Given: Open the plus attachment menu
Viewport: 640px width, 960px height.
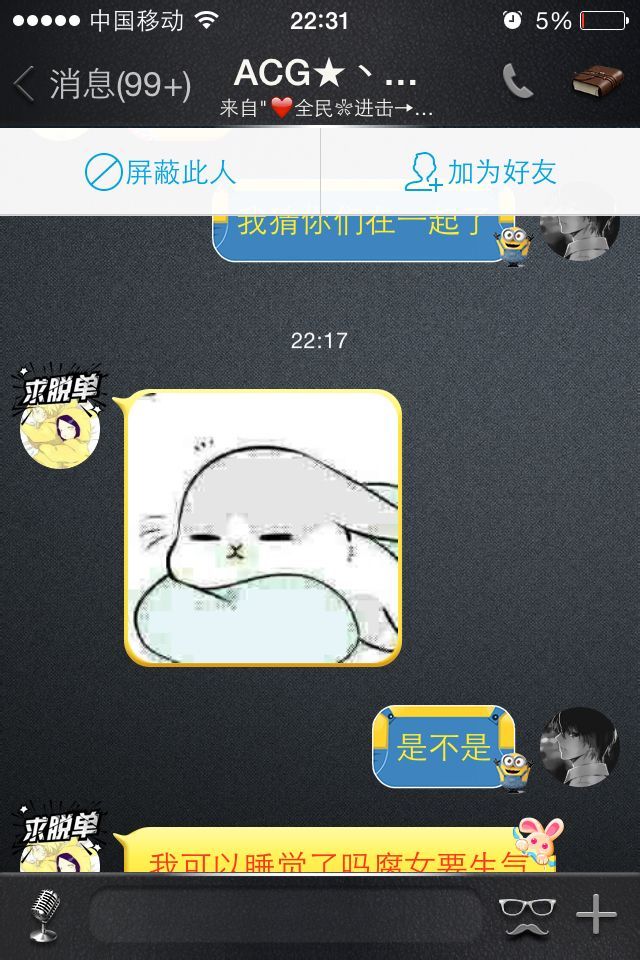Looking at the screenshot, I should 596,914.
